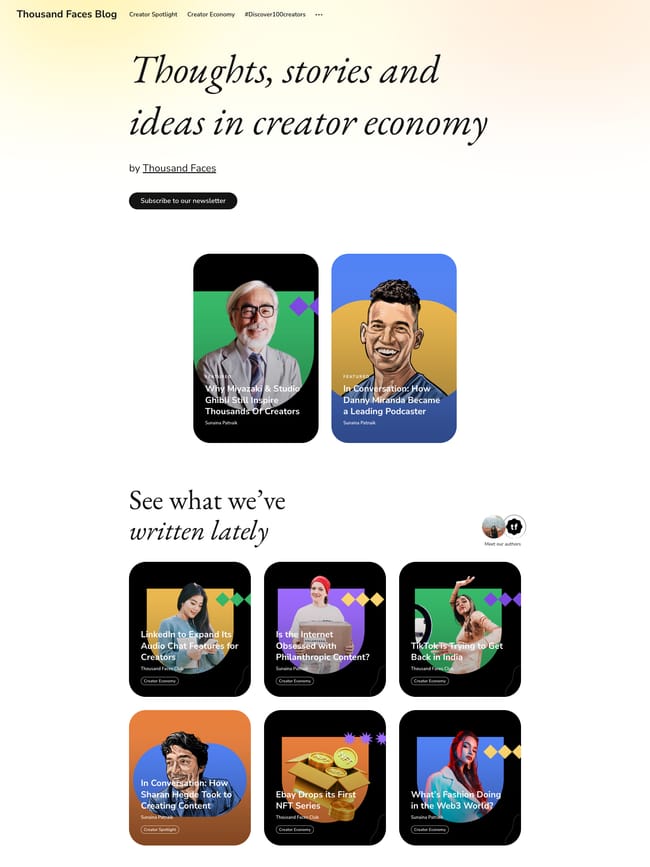Read the Danny Miranda podcaster interview
The image size is (650, 867).
[x=393, y=400]
